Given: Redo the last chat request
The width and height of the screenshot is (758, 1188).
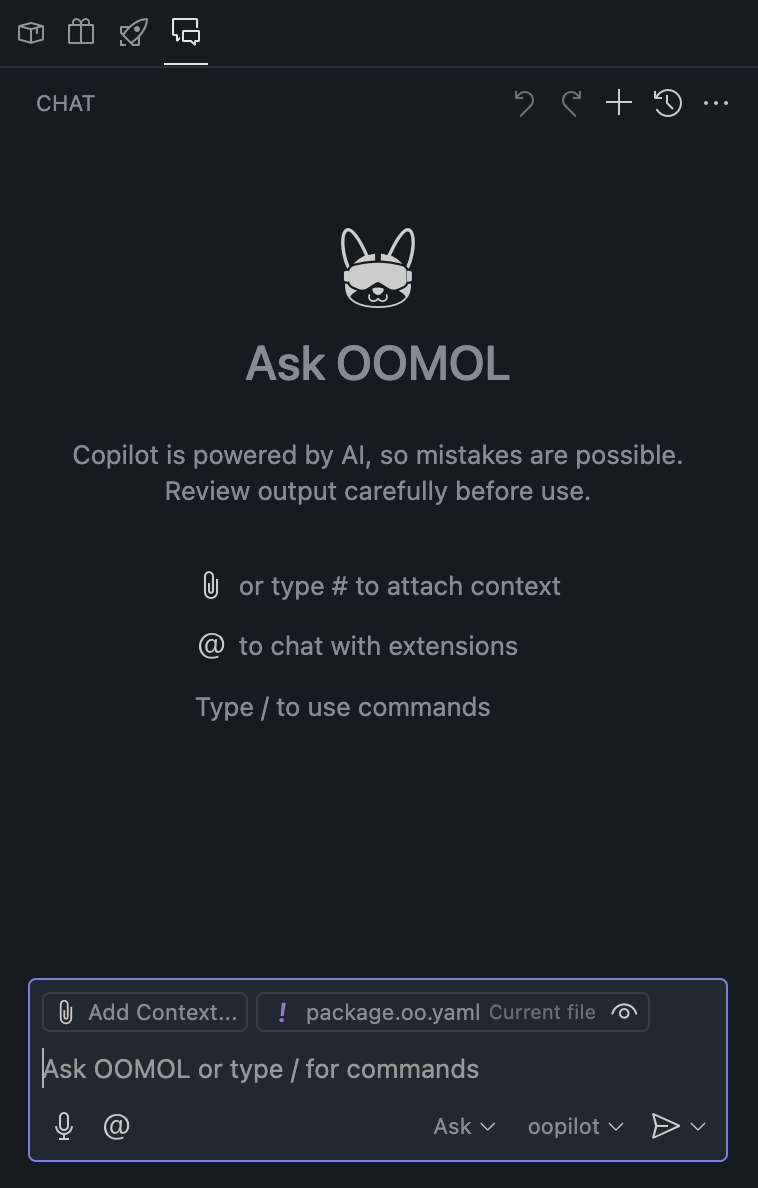Looking at the screenshot, I should click(571, 103).
